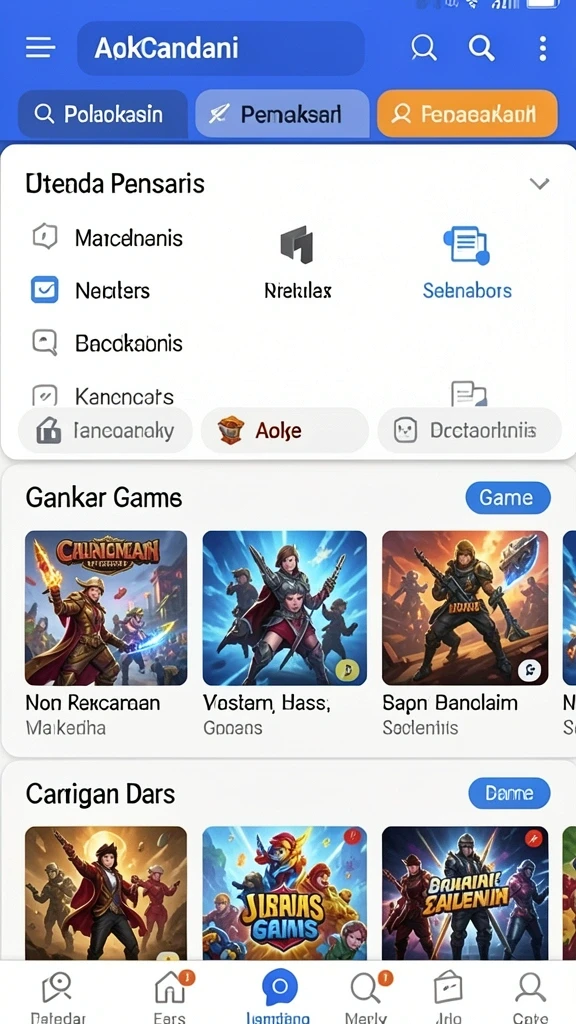Switch to the Pemaksarl tab
576x1024 pixels.
tap(282, 114)
